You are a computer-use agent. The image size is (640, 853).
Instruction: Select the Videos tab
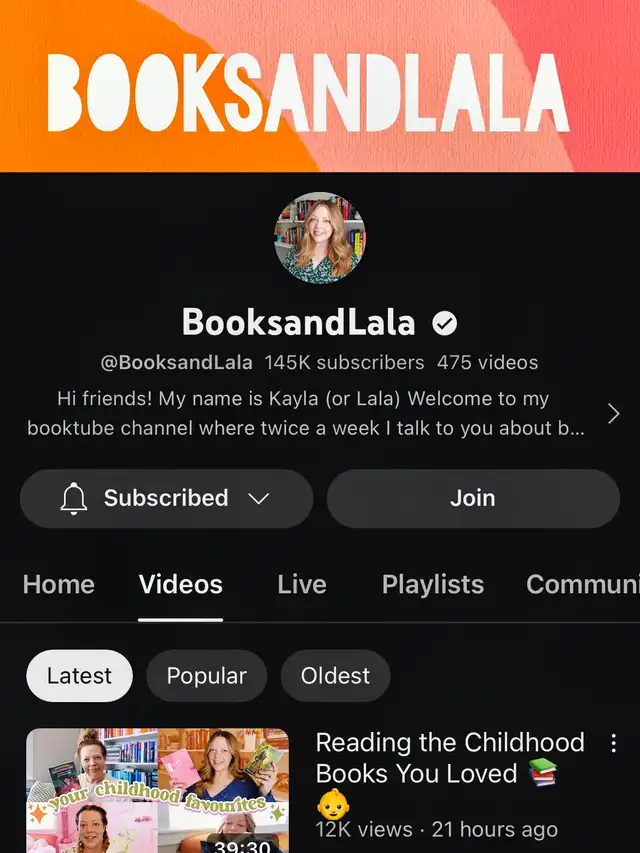coord(181,585)
